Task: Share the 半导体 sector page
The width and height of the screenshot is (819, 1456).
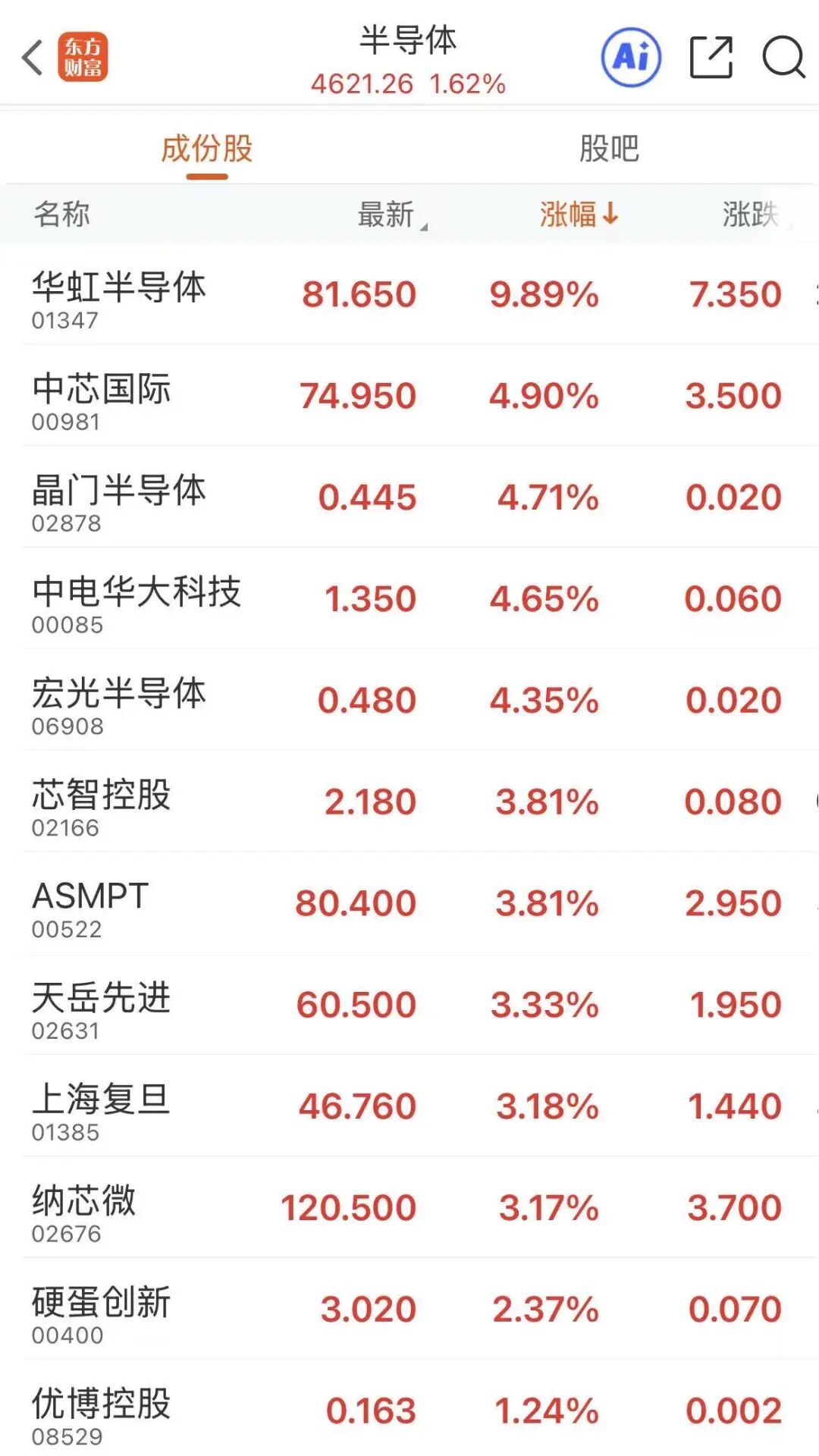Action: (711, 58)
